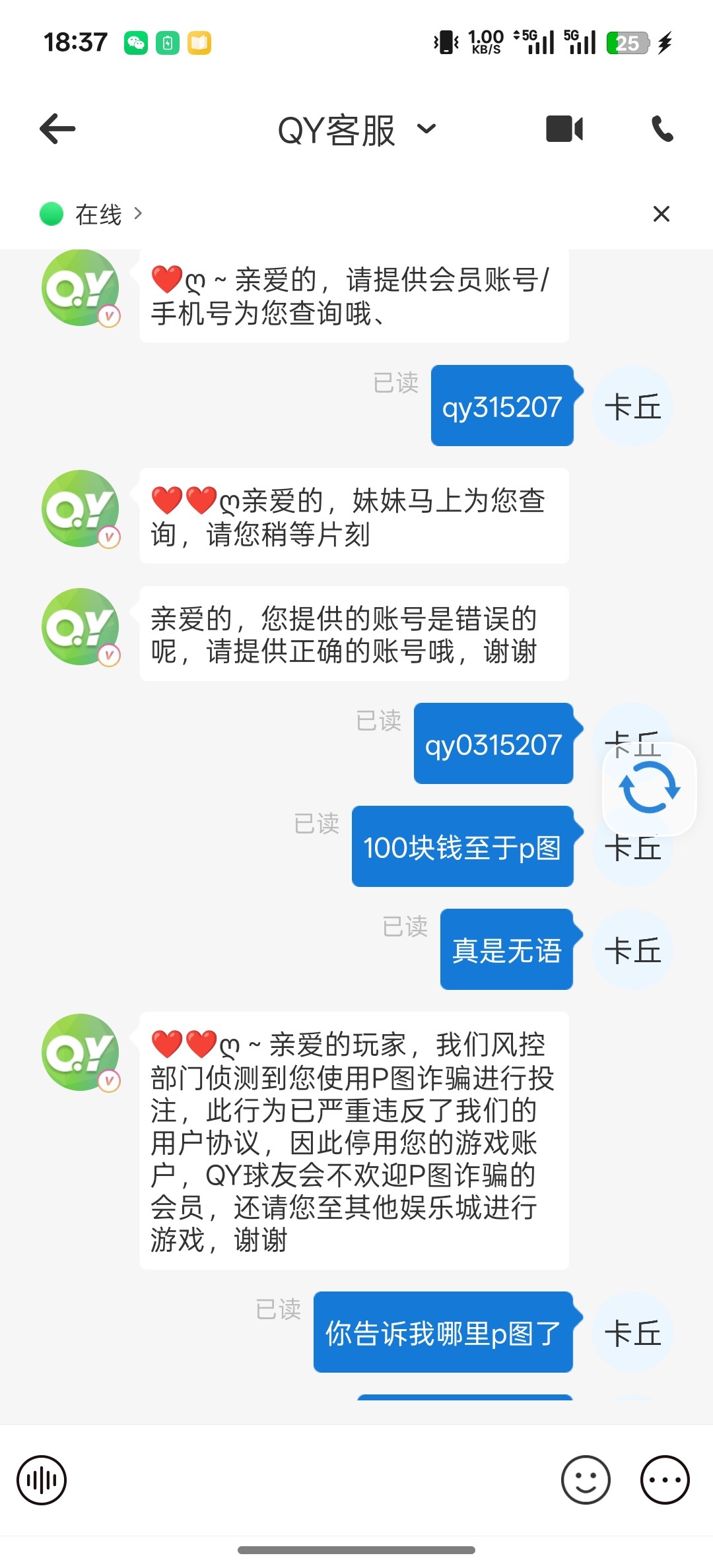This screenshot has width=713, height=1568.
Task: Go back from the QY客服 chat
Action: pyautogui.click(x=58, y=129)
